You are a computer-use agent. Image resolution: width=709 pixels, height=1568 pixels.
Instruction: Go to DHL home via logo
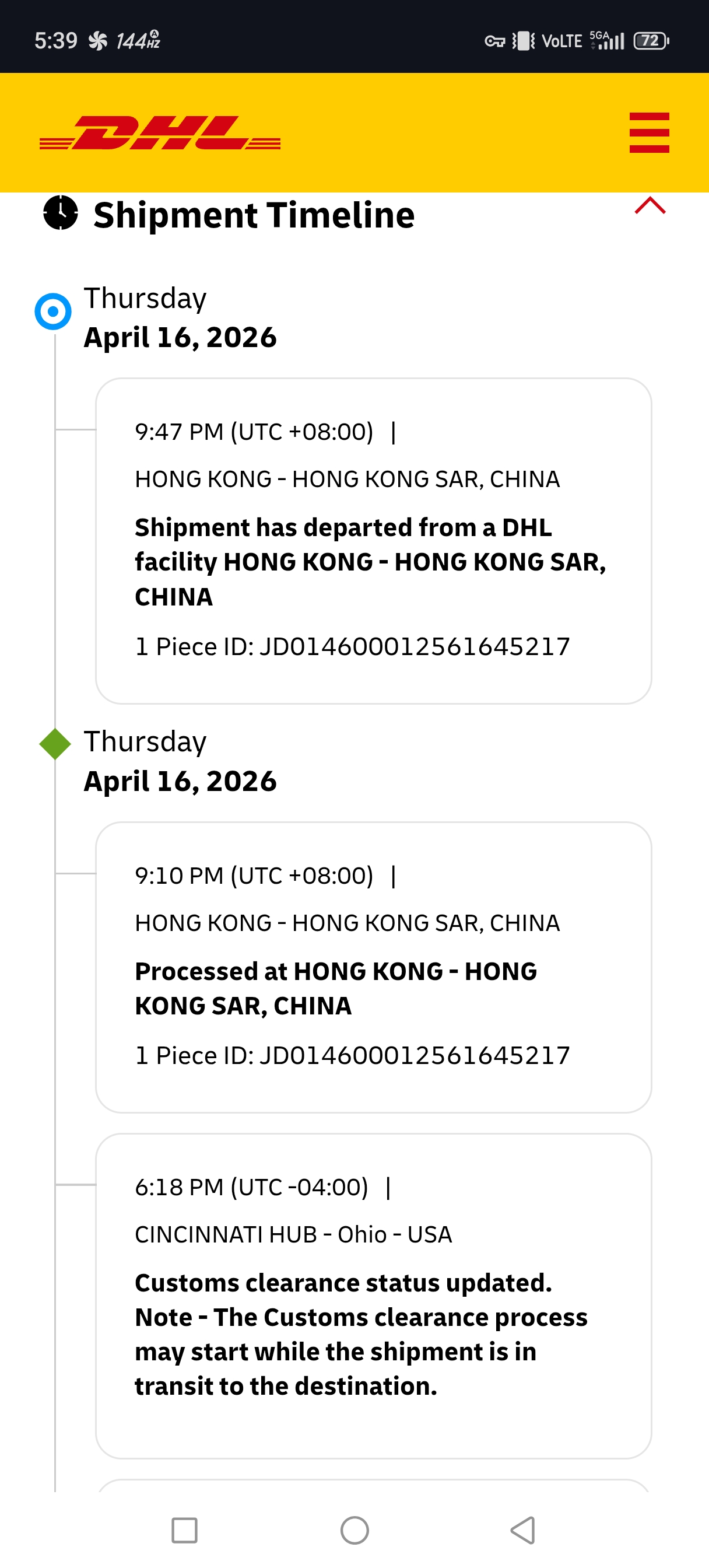[x=159, y=132]
